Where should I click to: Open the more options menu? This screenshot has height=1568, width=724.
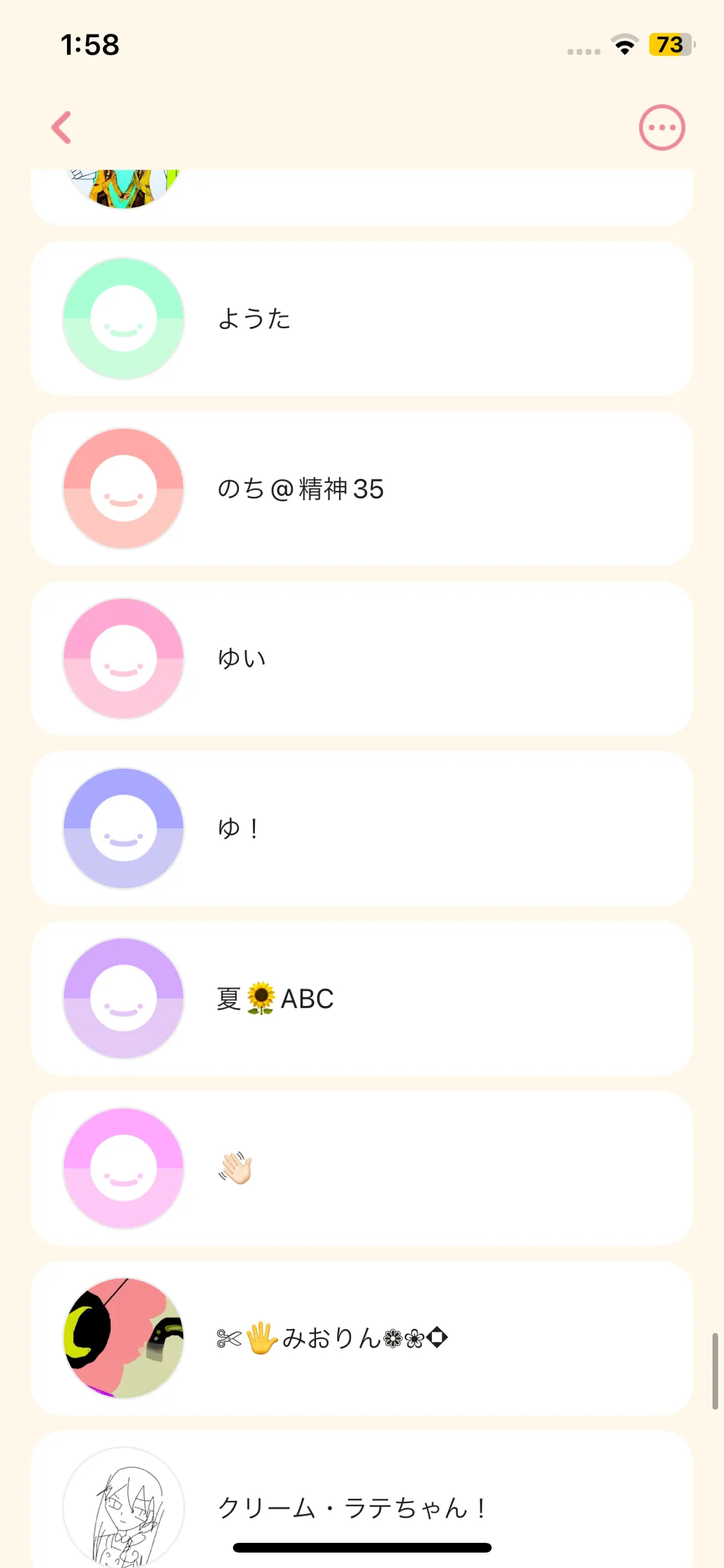[662, 127]
